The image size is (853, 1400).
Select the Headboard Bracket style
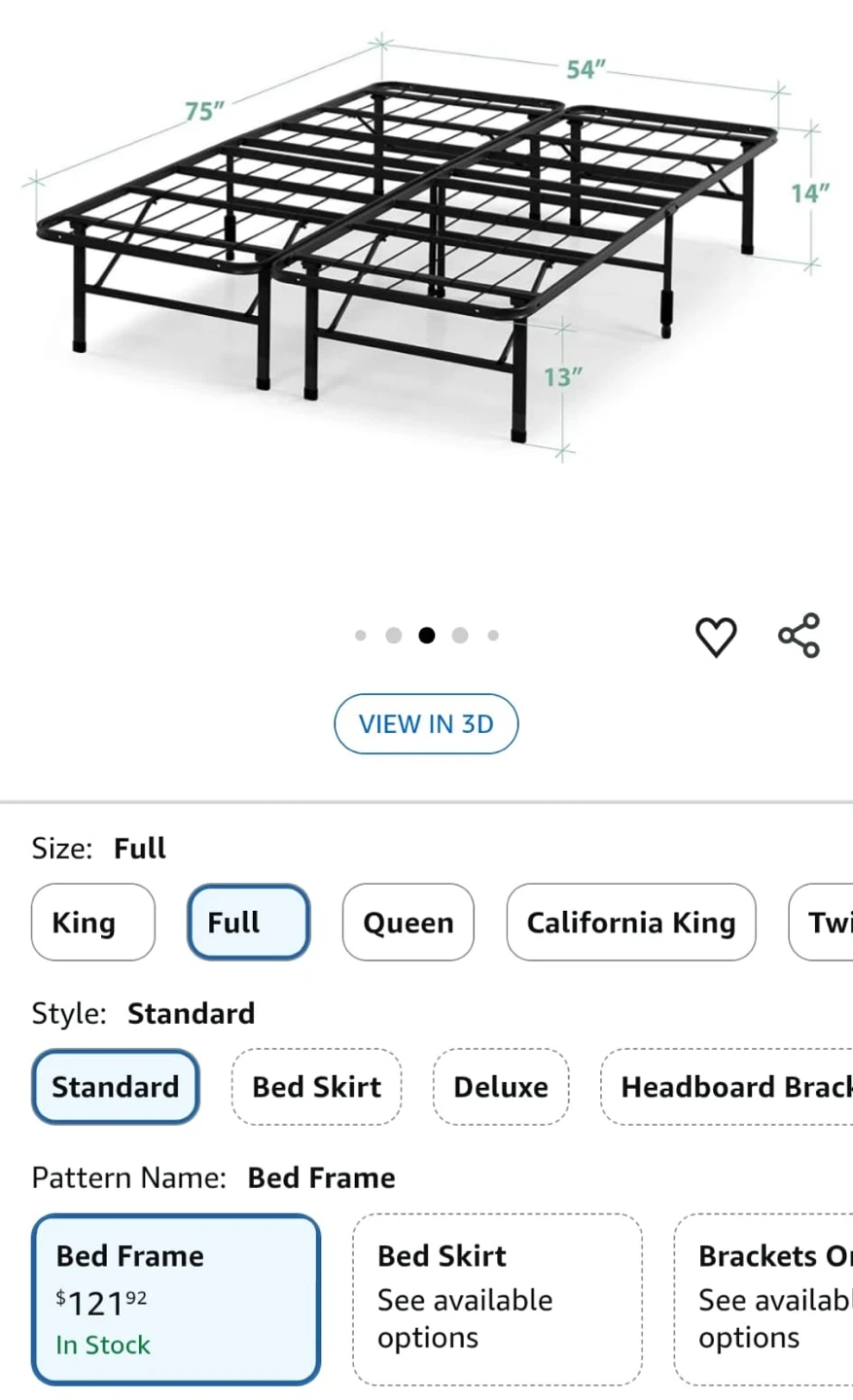click(x=727, y=1086)
